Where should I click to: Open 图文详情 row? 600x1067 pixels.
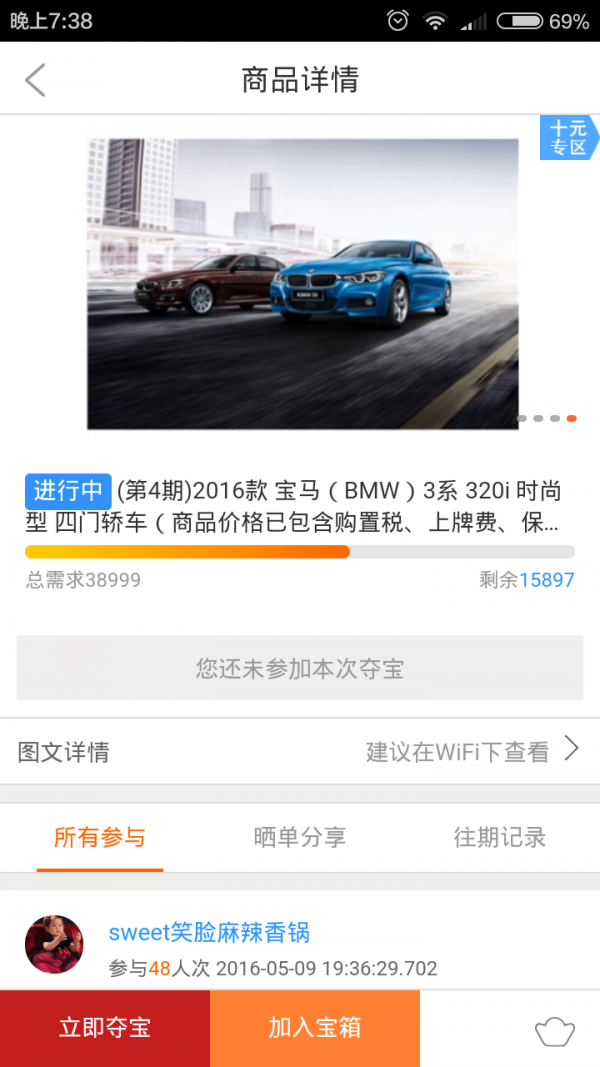pyautogui.click(x=300, y=751)
